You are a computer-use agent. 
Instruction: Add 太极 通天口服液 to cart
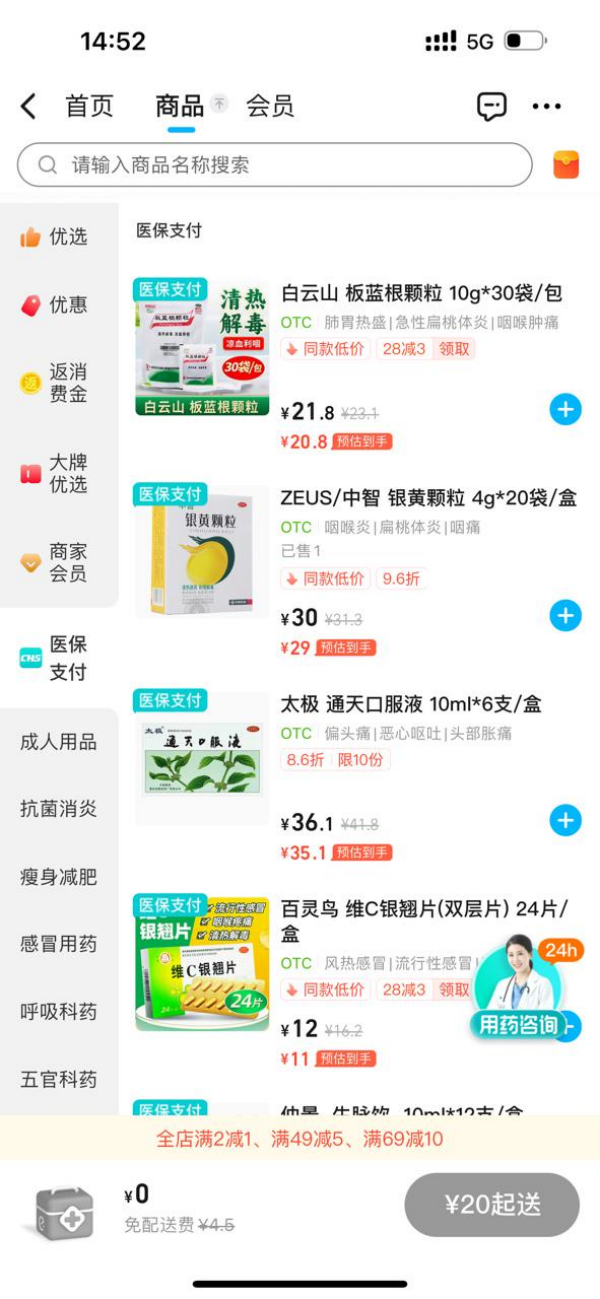[565, 821]
